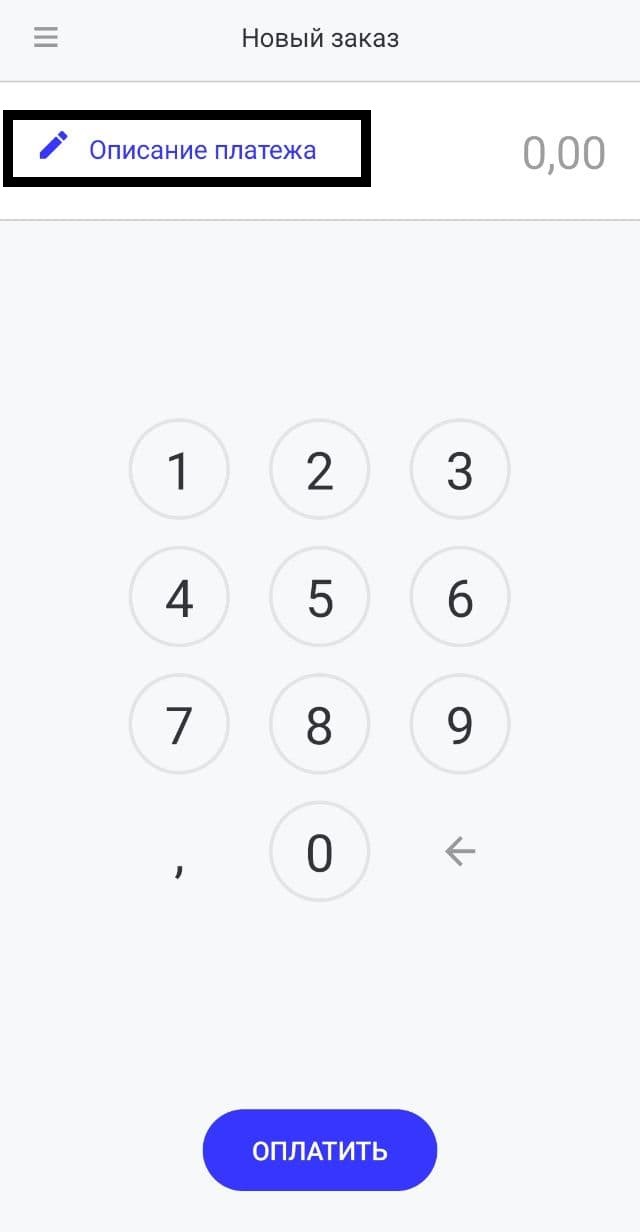The height and width of the screenshot is (1232, 640).
Task: Enter digit 1 on the keypad
Action: pyautogui.click(x=179, y=469)
